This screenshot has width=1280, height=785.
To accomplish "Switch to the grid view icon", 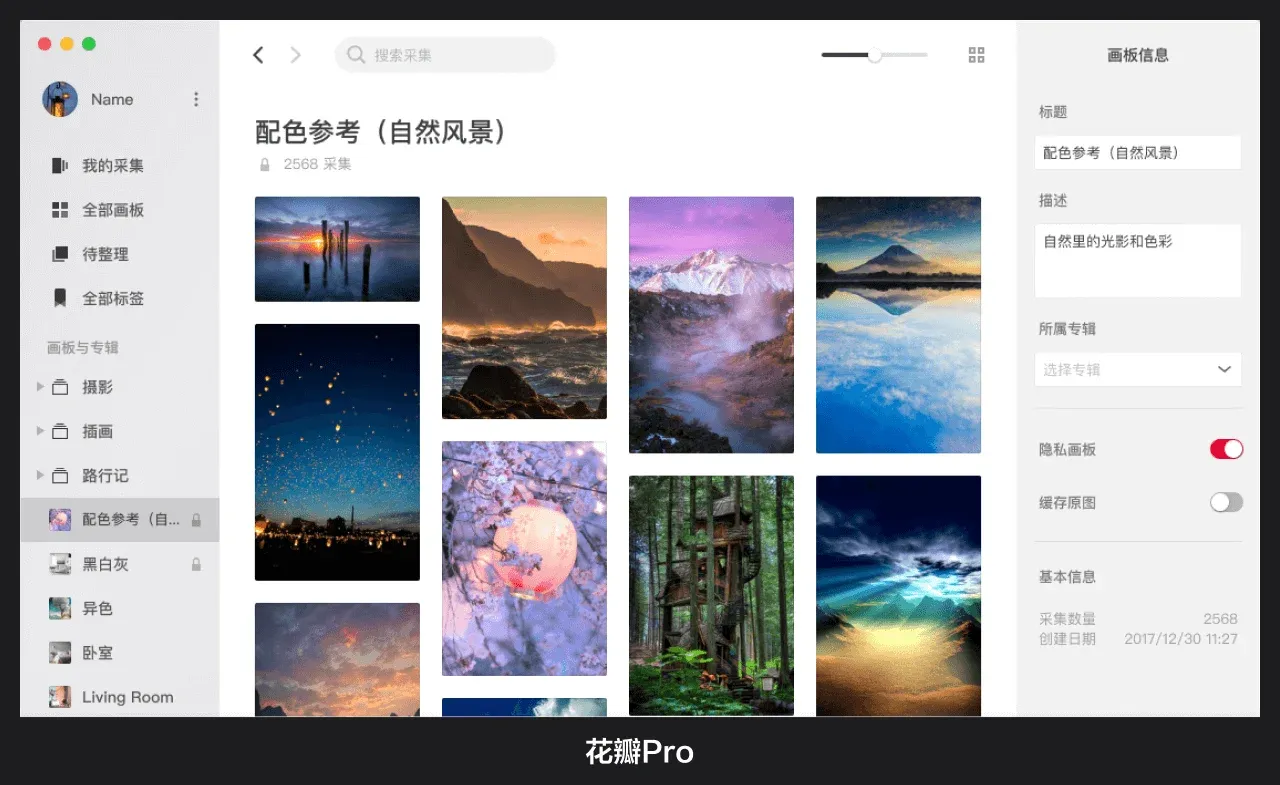I will coord(977,55).
